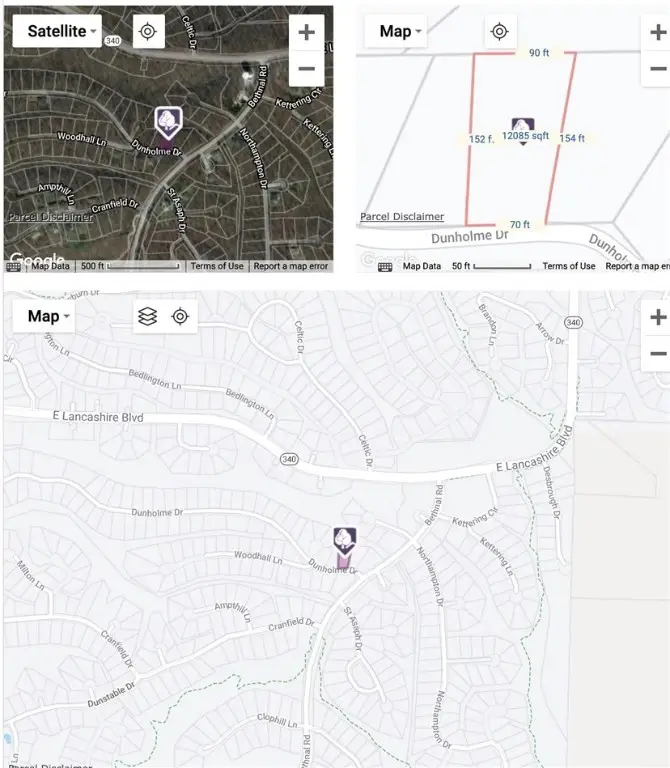Report a map error on satellite map
670x768 pixels.
[x=290, y=266]
